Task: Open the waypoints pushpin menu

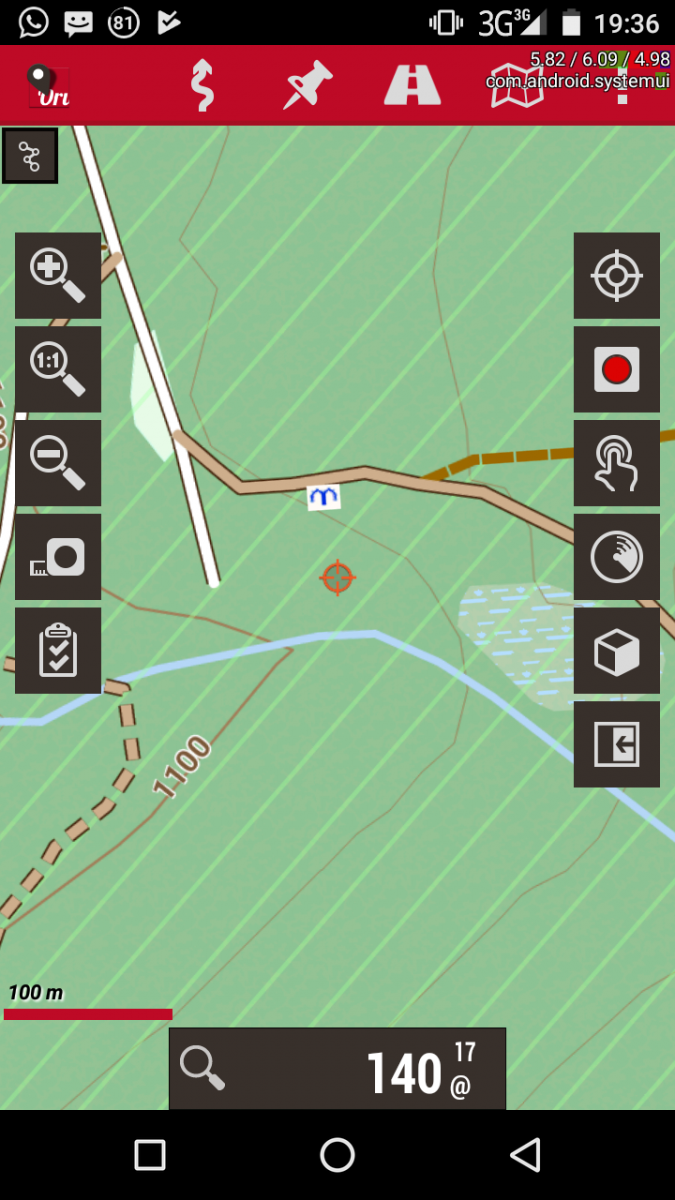Action: [x=308, y=85]
